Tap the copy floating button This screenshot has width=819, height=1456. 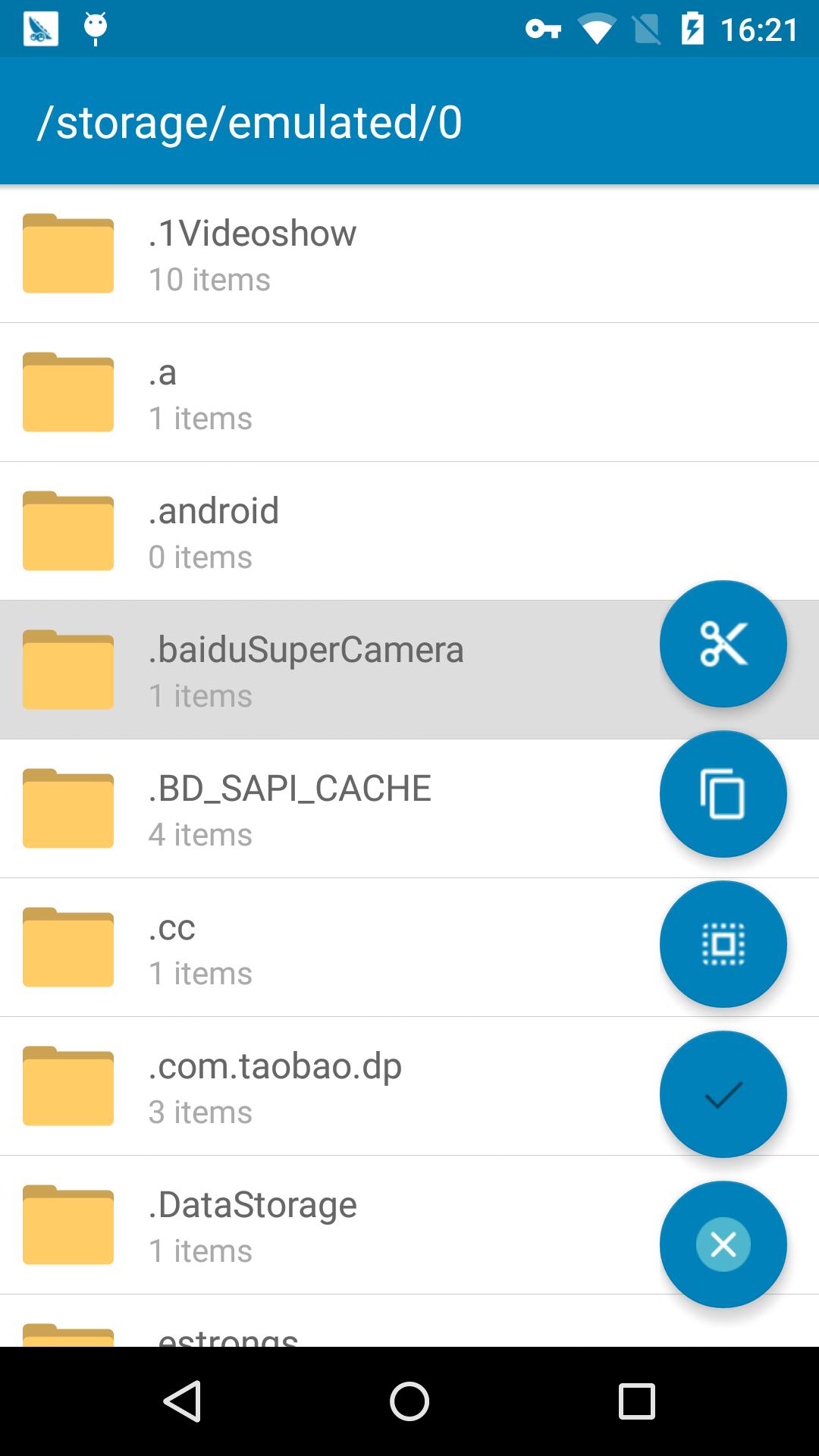(x=723, y=794)
